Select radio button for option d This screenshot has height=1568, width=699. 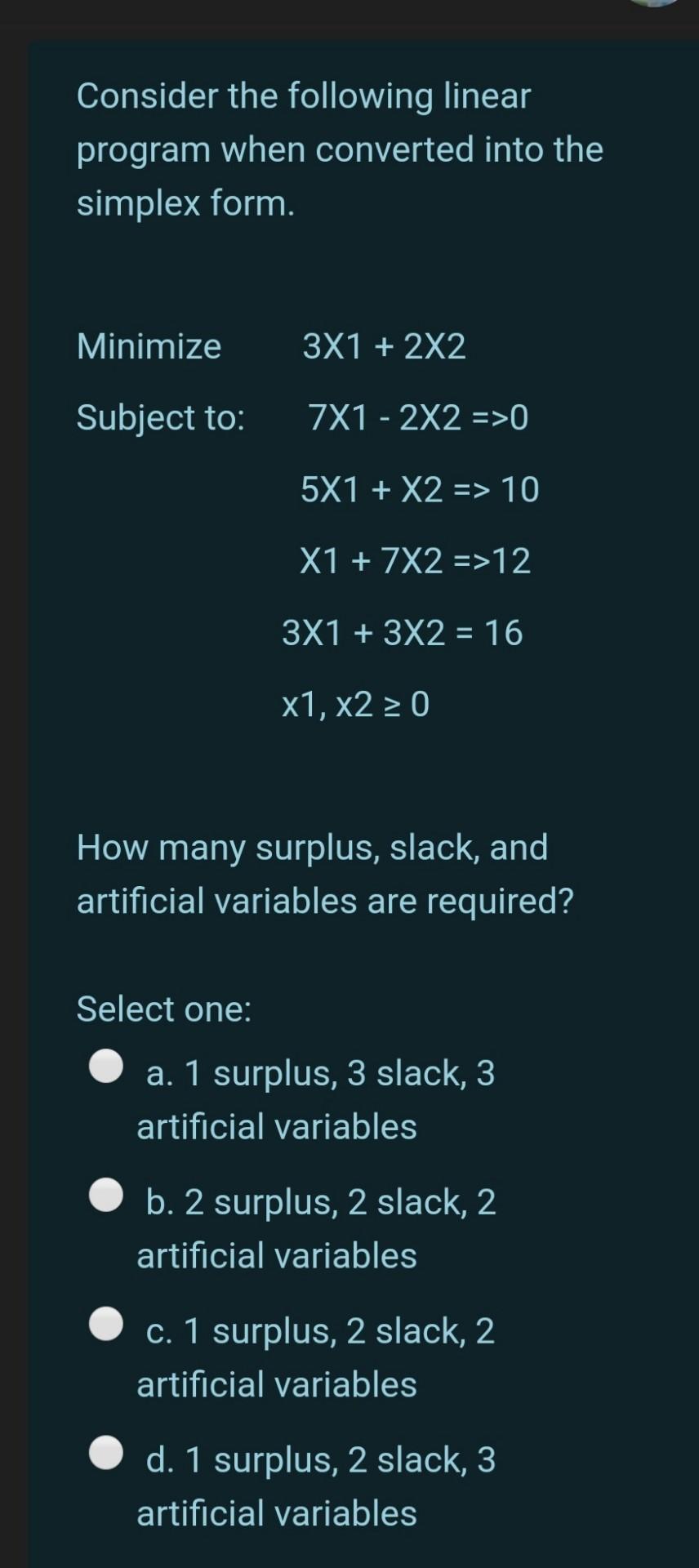pos(105,1454)
